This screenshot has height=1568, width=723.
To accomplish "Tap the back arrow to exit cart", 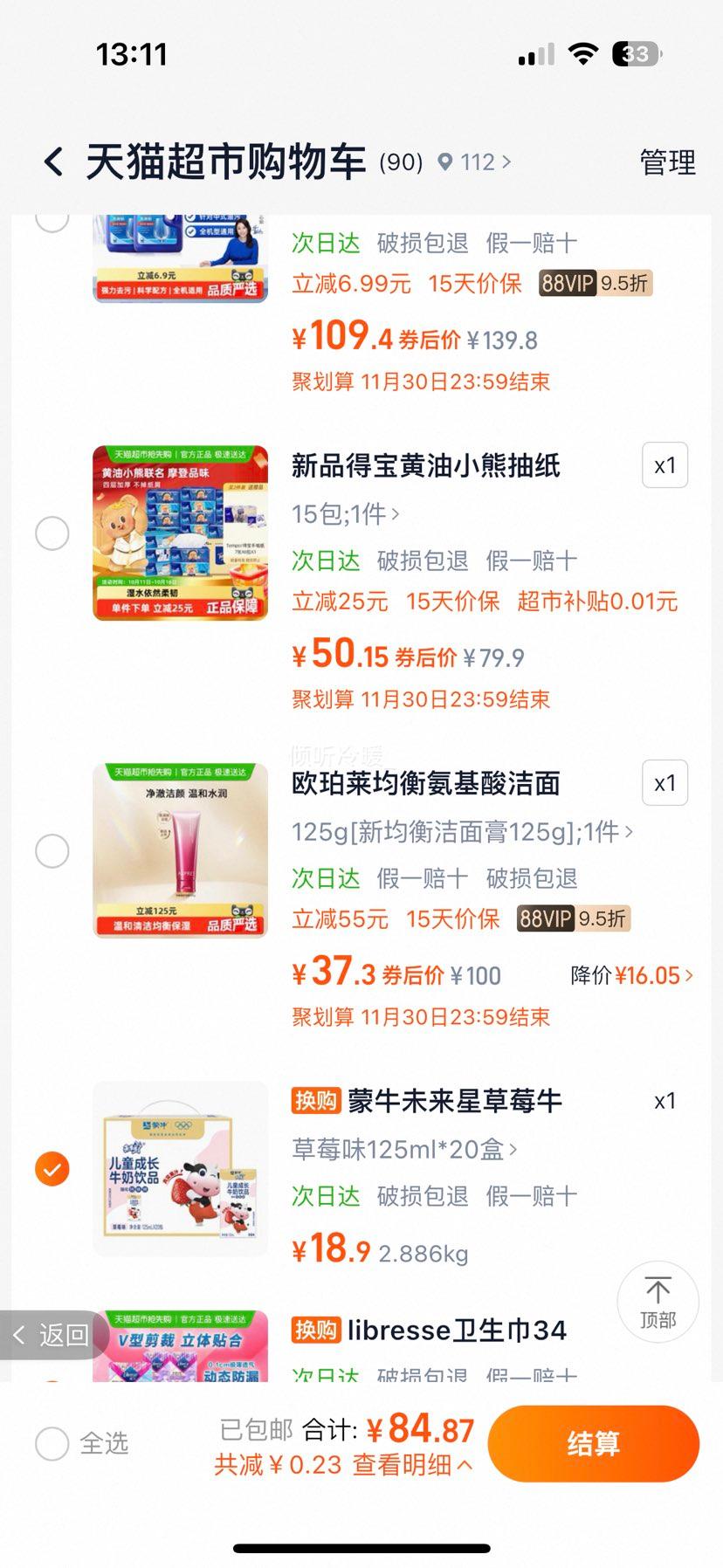I will [x=54, y=162].
